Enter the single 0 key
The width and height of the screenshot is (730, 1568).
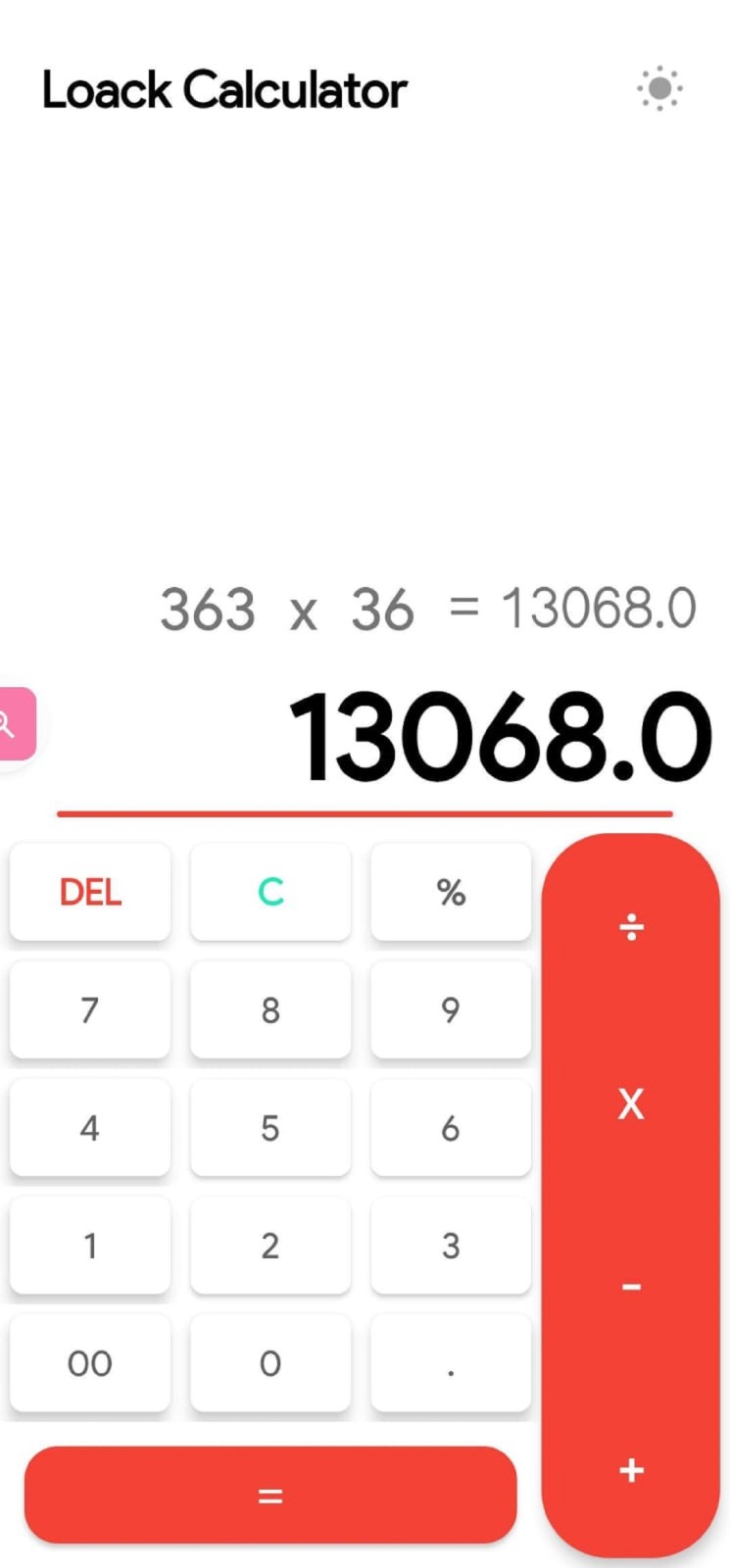click(270, 1363)
